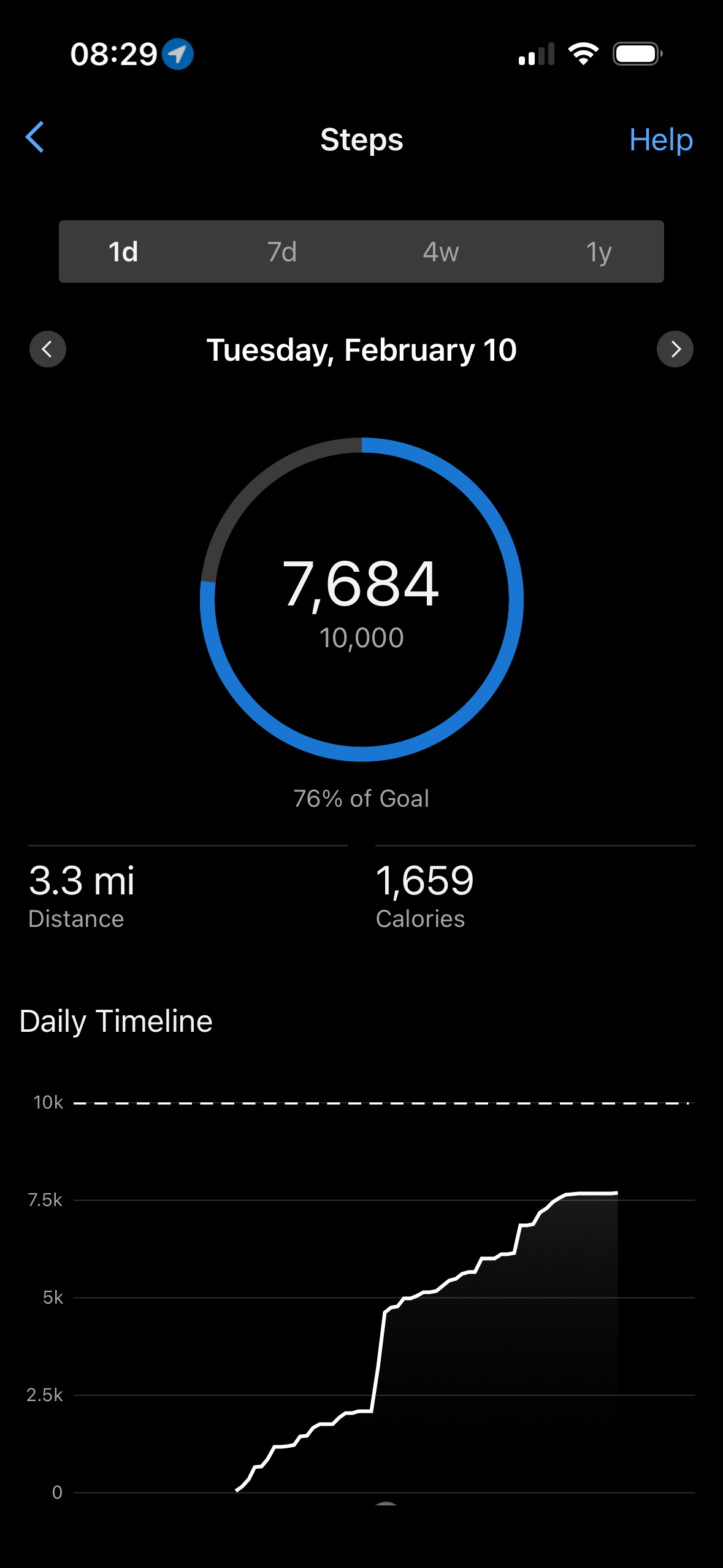Viewport: 723px width, 1568px height.
Task: Open the Help link
Action: coord(660,140)
